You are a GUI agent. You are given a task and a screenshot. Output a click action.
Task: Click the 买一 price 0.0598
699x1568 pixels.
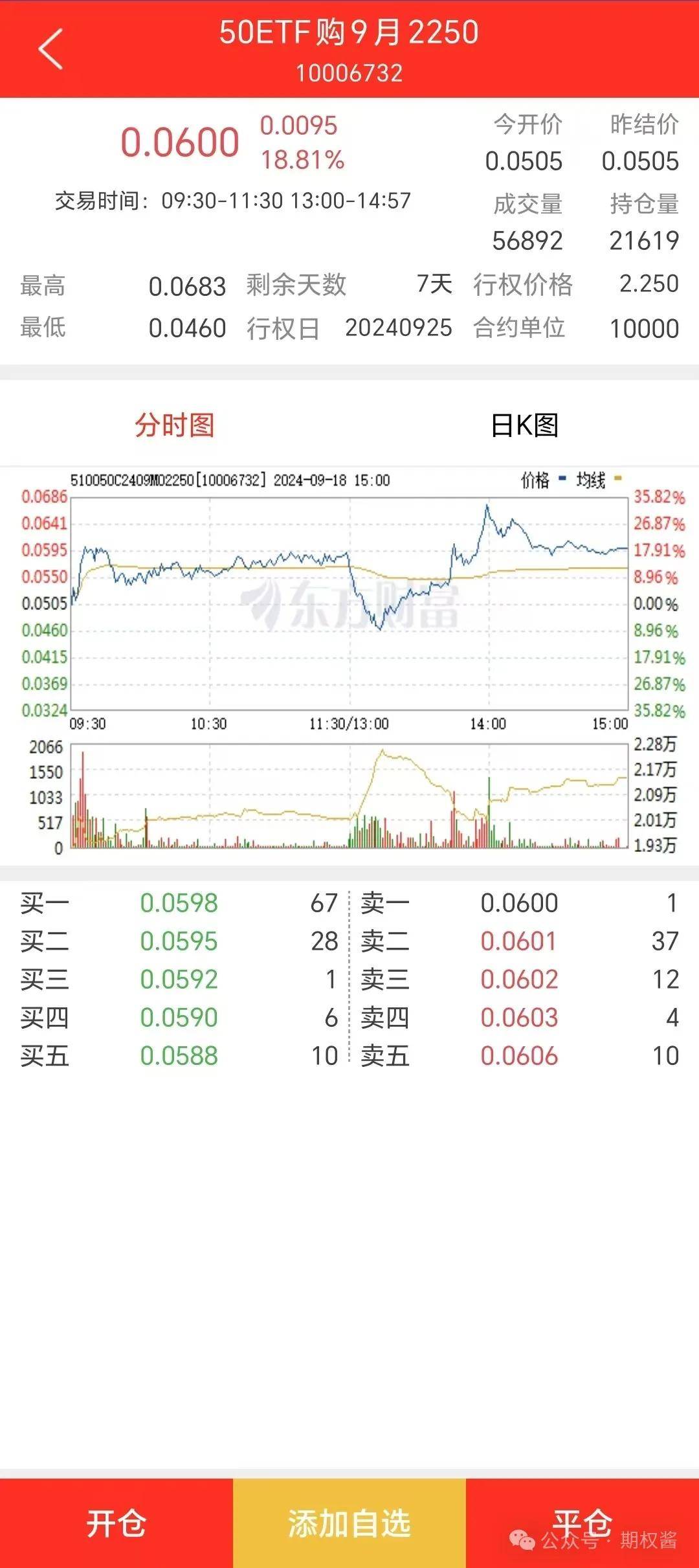tap(180, 902)
